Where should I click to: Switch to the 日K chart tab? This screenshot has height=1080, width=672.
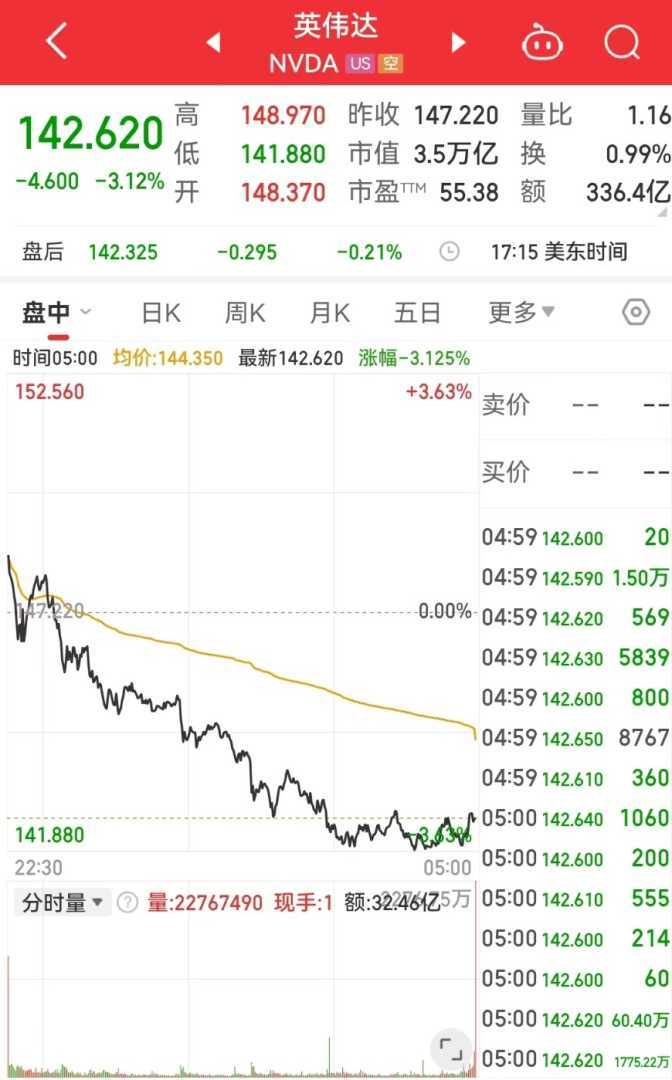pos(160,313)
